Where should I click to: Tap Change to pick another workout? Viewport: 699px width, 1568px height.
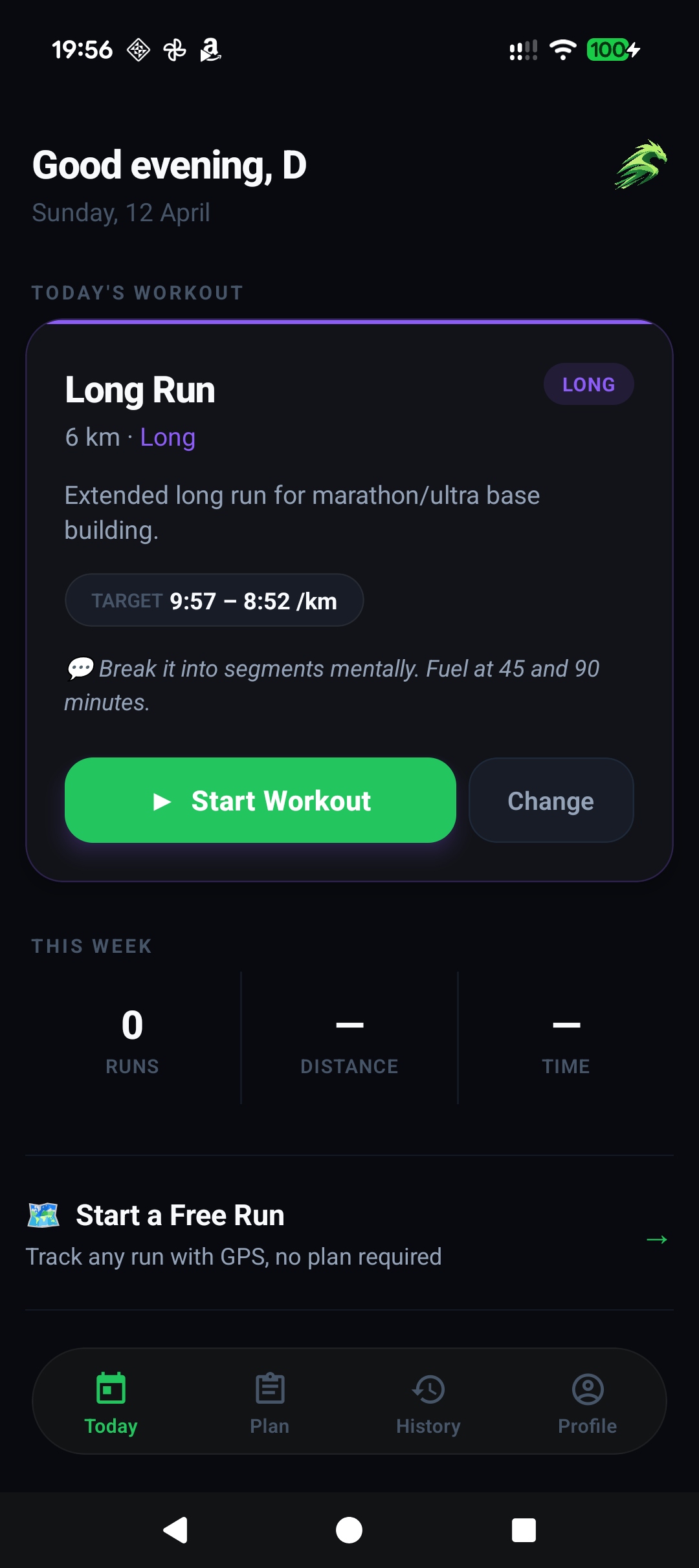coord(551,800)
